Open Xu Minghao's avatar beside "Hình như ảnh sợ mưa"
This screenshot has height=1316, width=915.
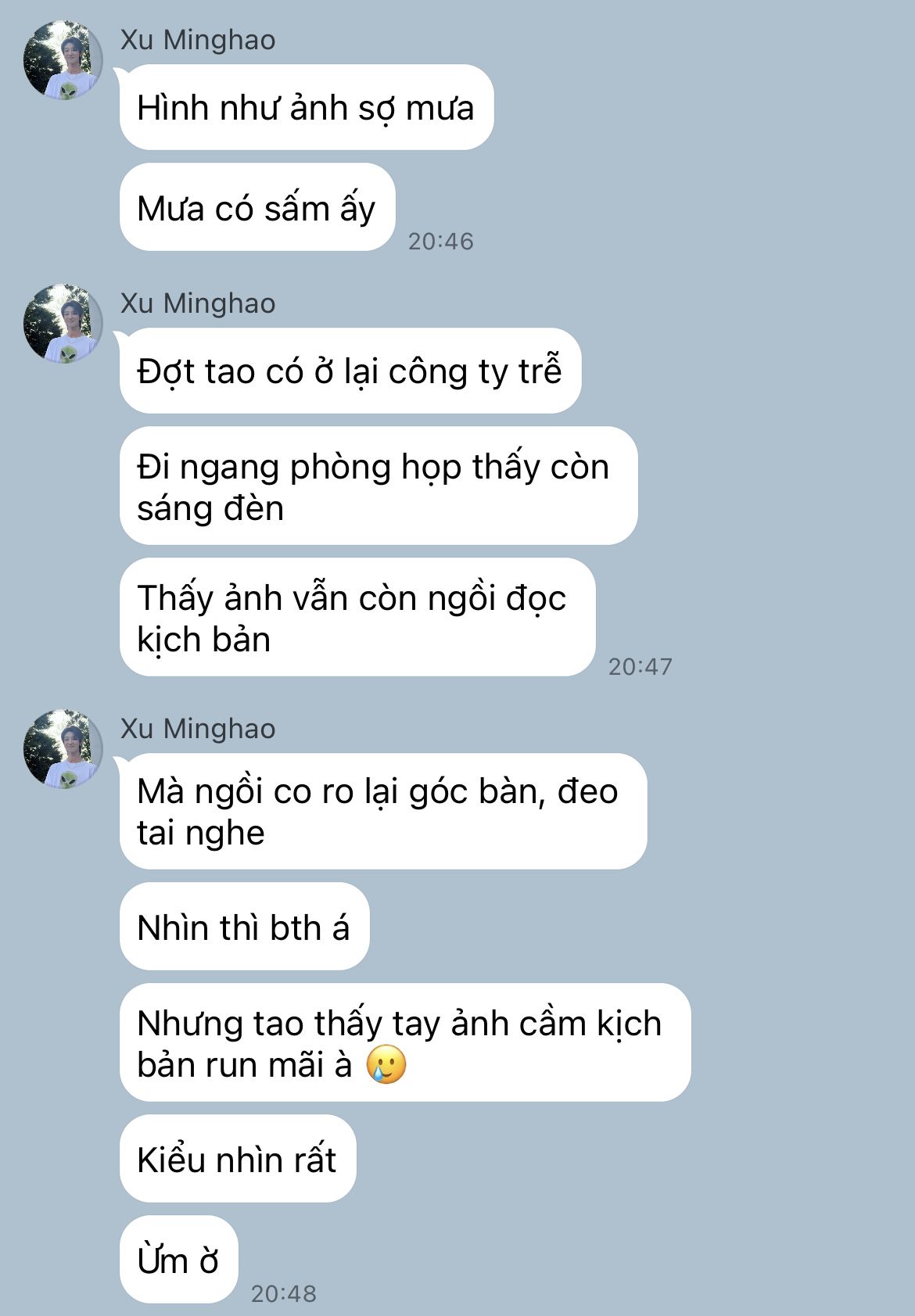click(63, 61)
